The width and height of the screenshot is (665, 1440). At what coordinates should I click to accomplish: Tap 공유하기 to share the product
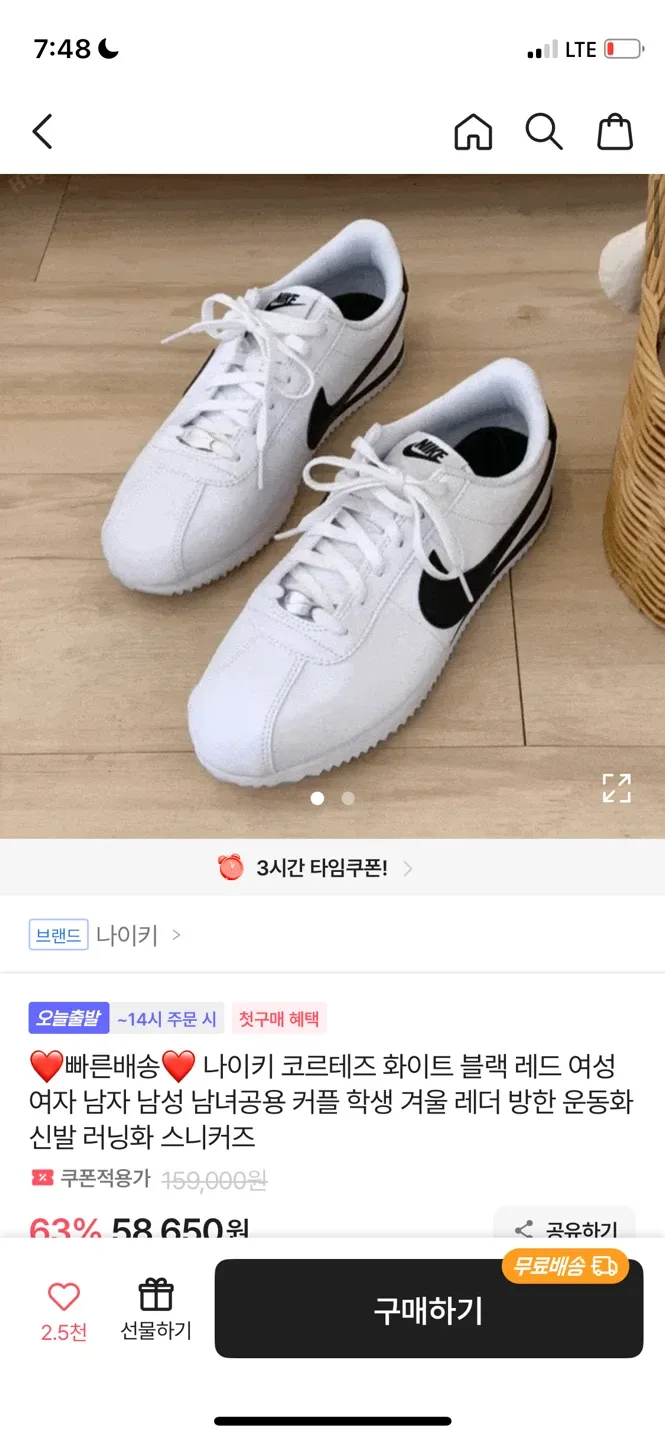[565, 1228]
